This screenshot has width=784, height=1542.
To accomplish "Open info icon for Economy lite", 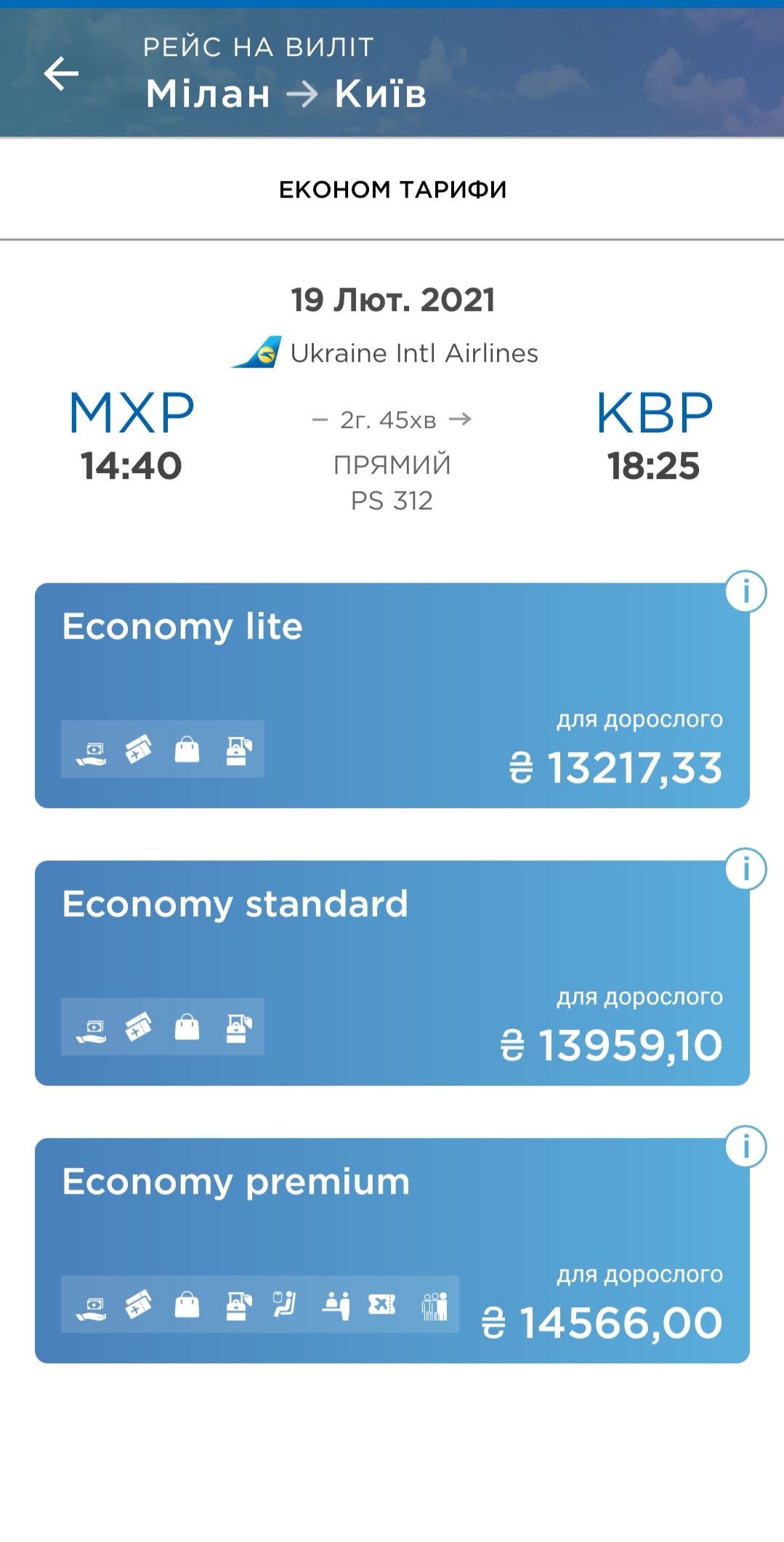I will pos(745,592).
